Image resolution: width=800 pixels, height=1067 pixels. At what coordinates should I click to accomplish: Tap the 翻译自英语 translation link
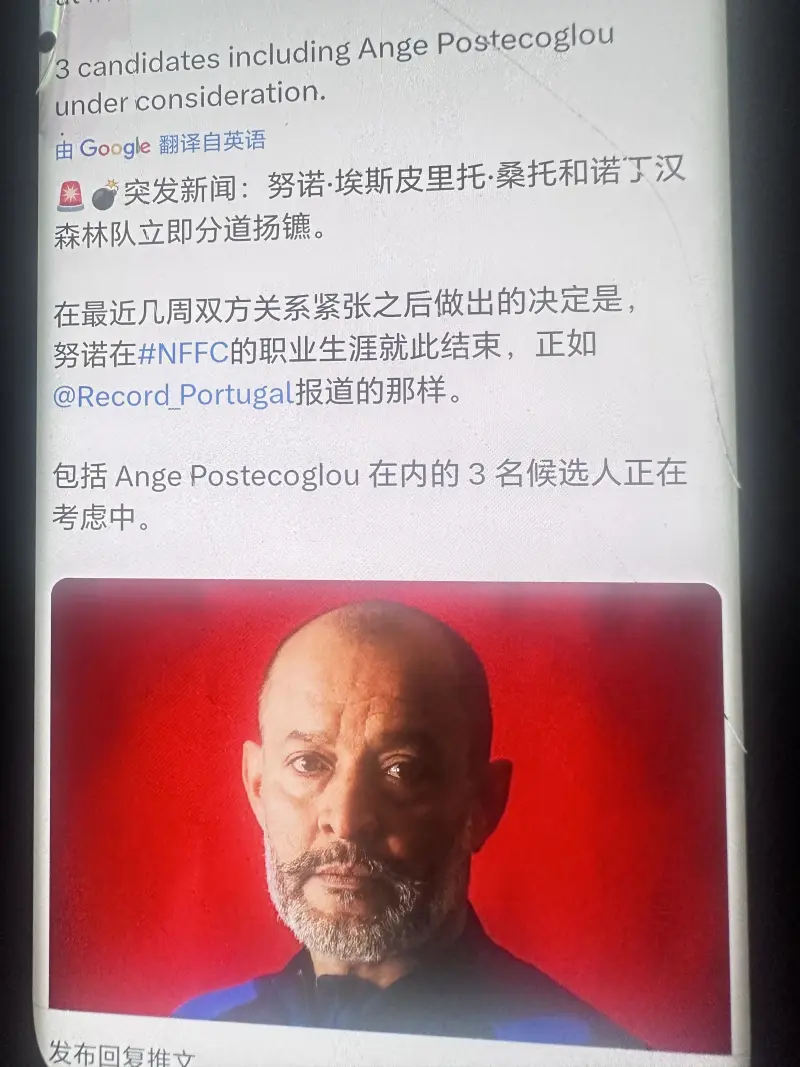pos(212,143)
